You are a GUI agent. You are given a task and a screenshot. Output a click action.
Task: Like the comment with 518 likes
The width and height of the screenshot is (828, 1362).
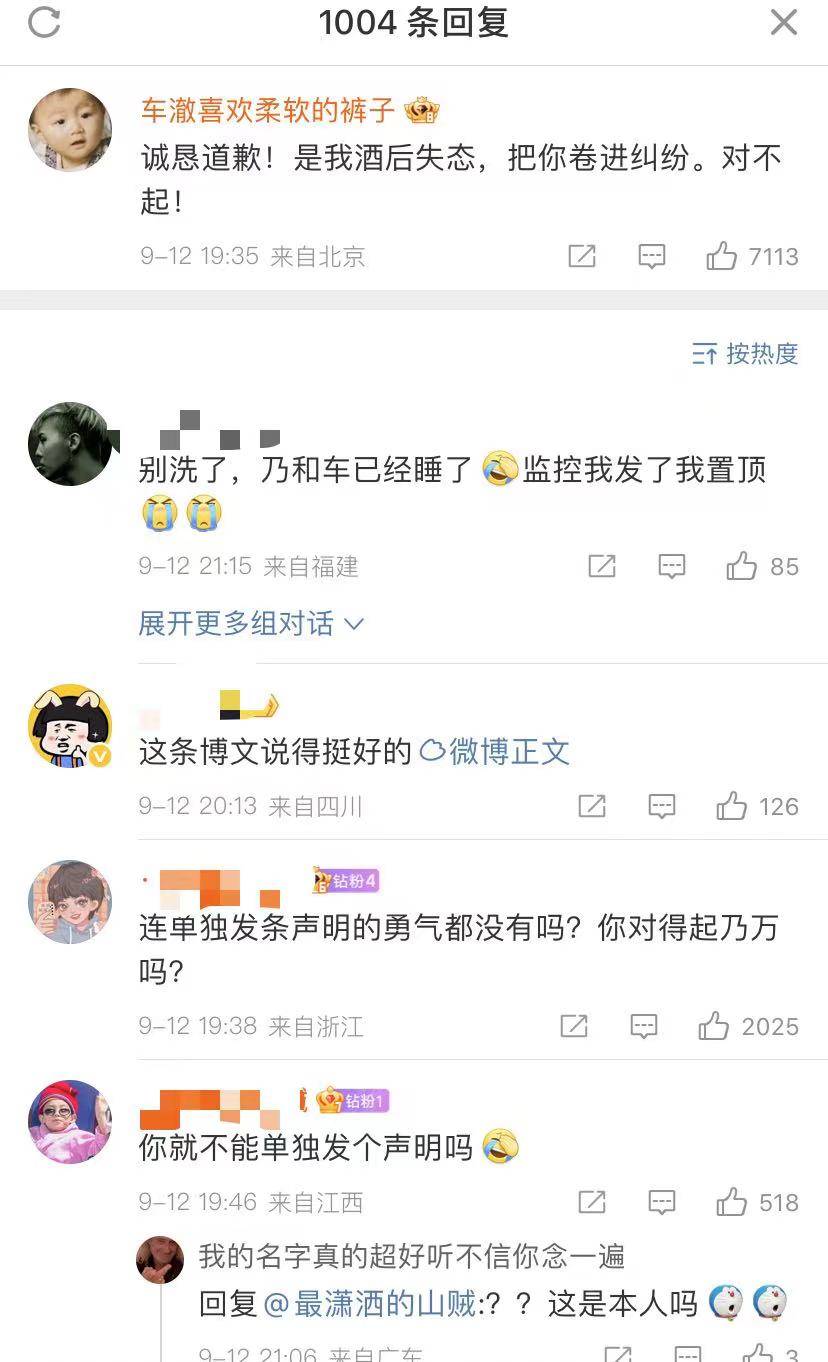pos(732,1202)
